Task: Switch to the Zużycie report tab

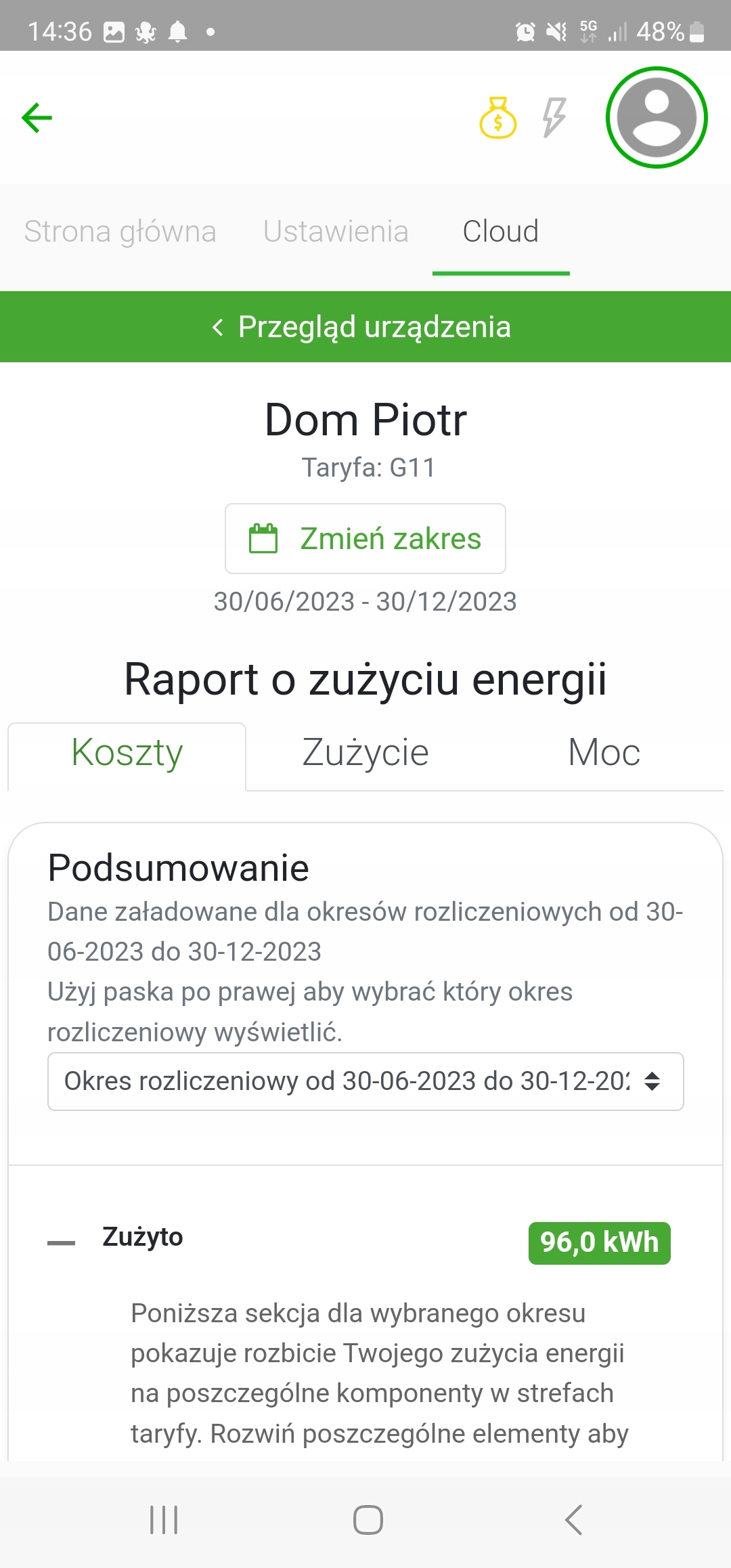Action: coord(365,753)
